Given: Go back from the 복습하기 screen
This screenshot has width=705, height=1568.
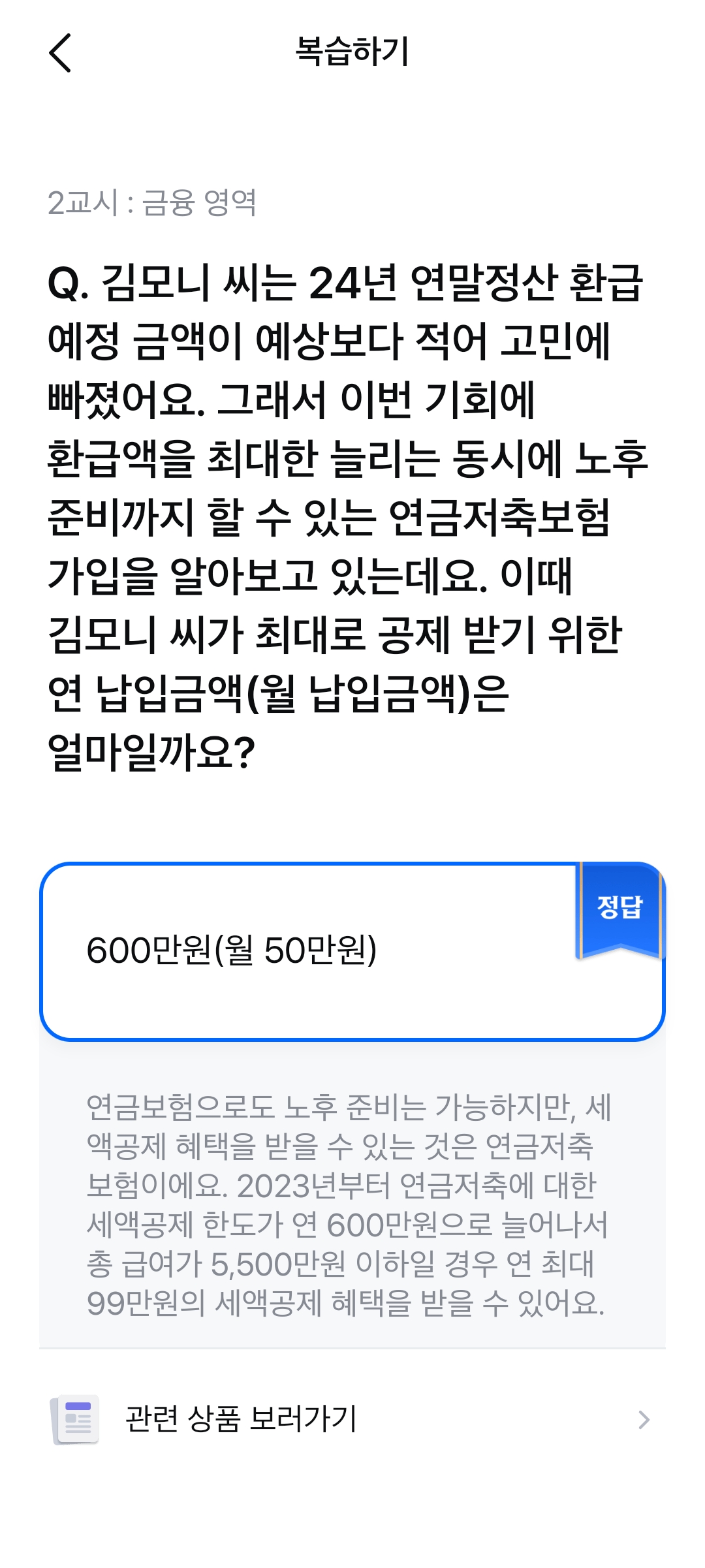Looking at the screenshot, I should (x=60, y=53).
